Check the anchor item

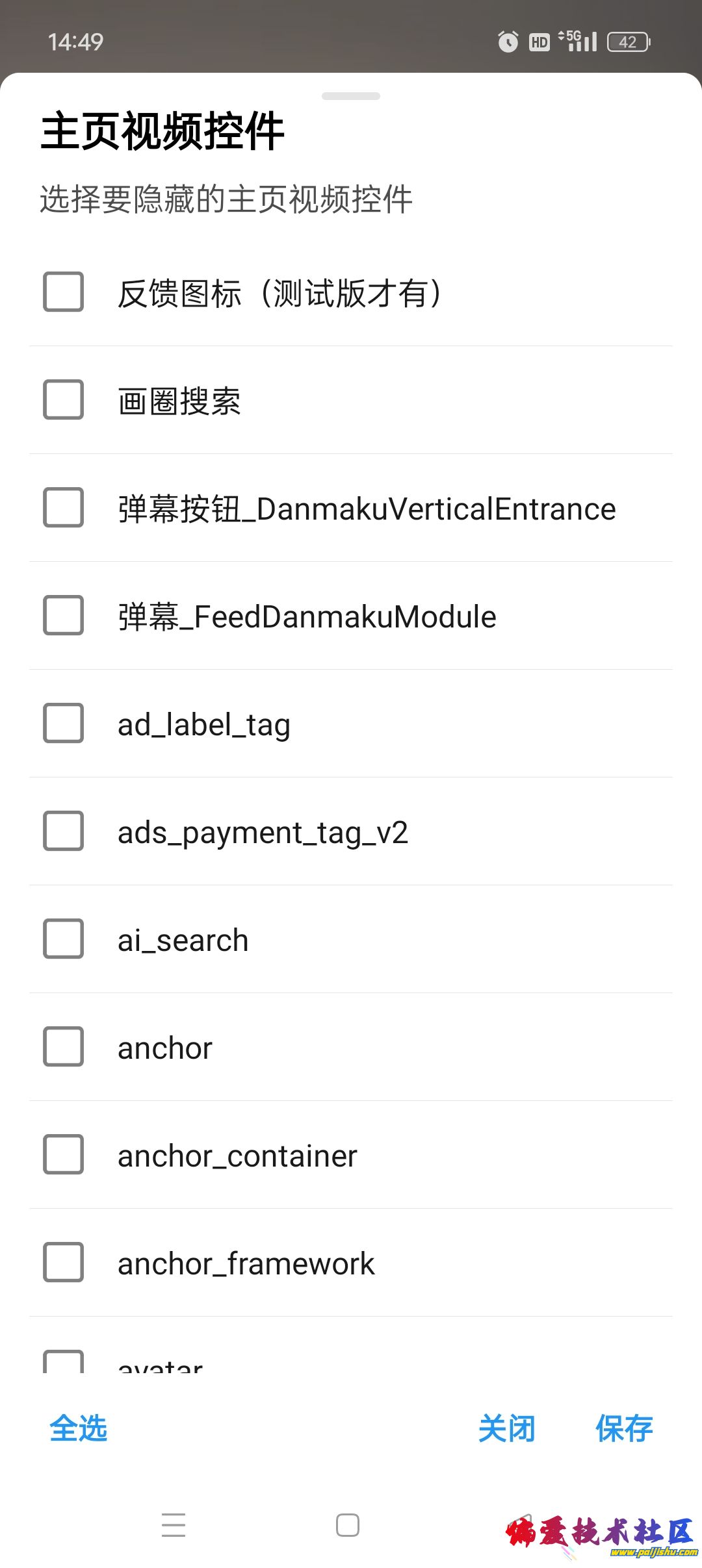click(63, 1047)
